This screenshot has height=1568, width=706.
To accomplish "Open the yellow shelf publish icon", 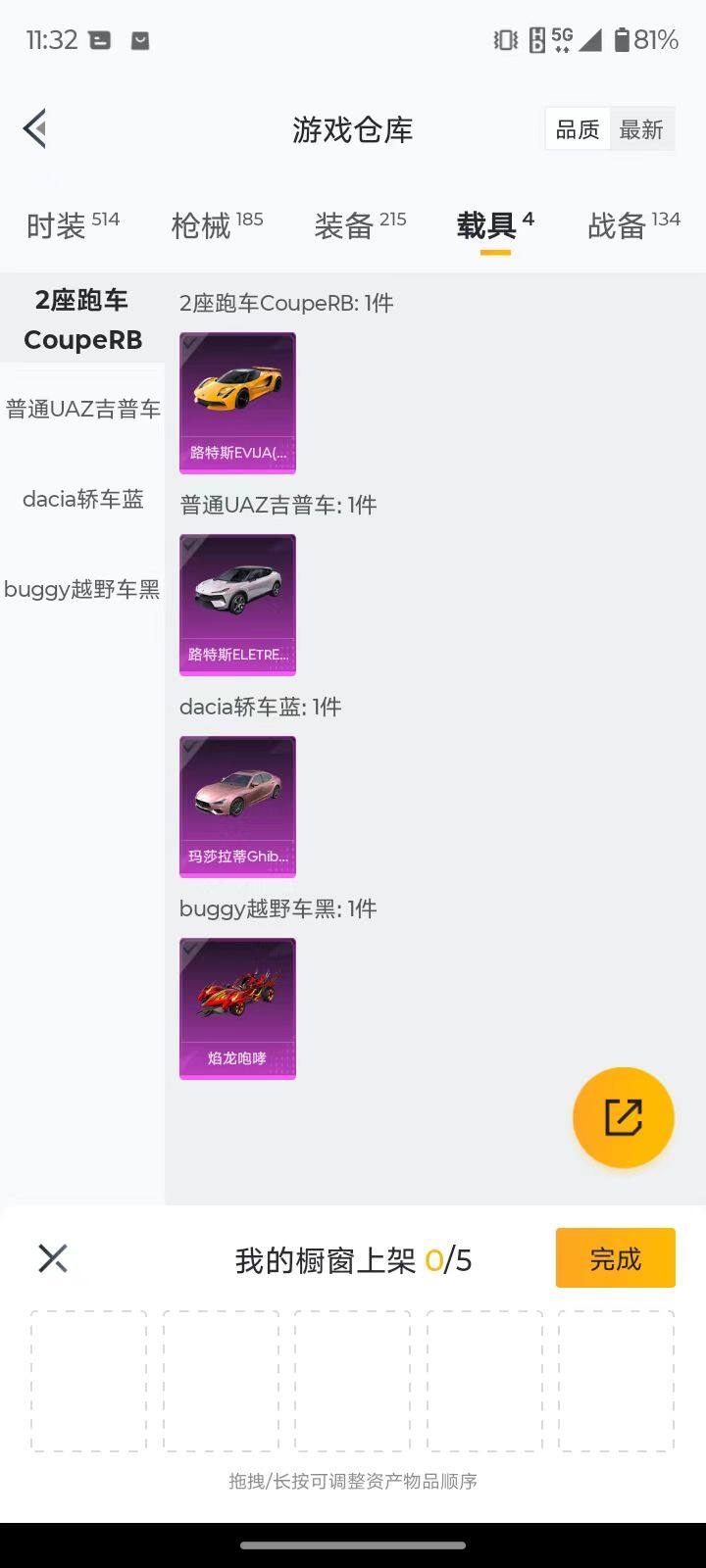I will (623, 1117).
